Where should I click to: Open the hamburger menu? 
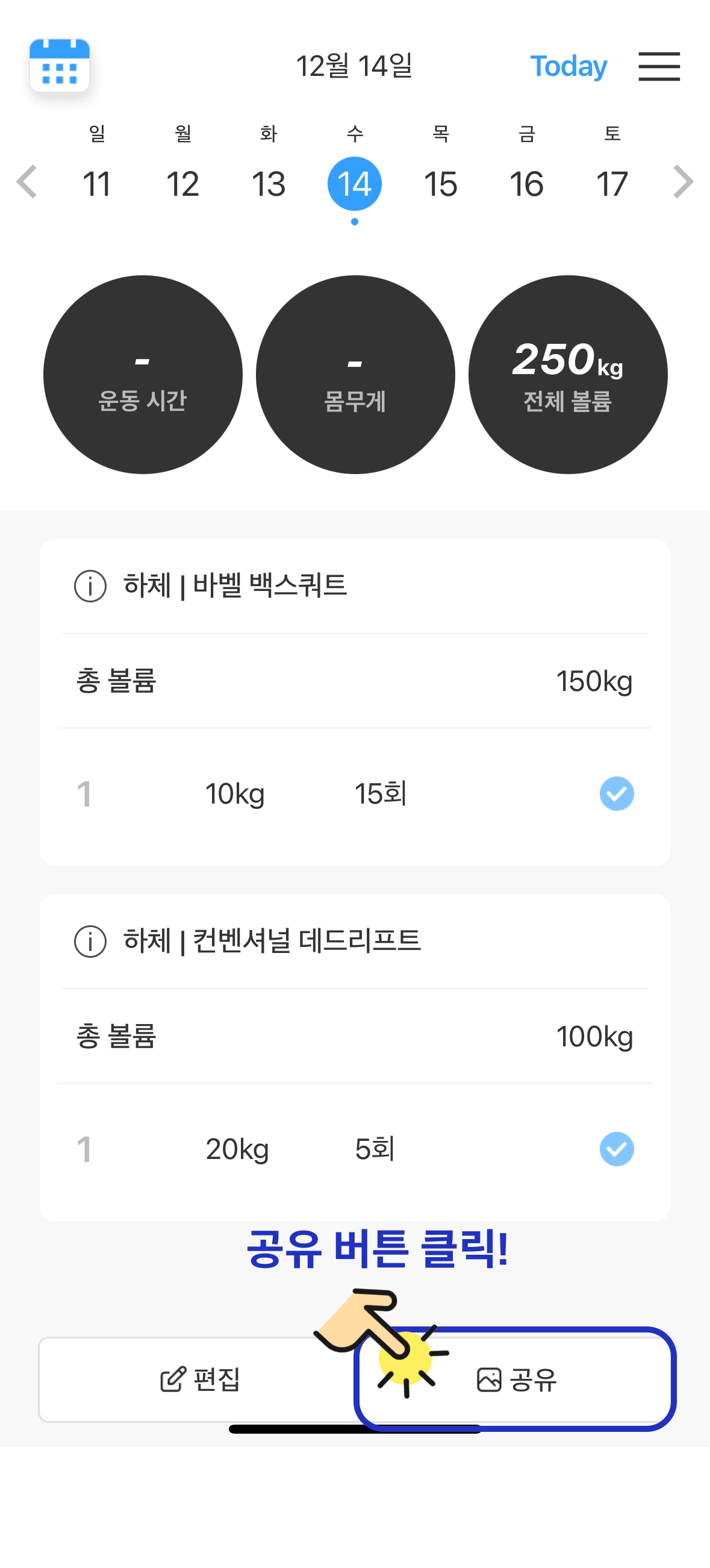[659, 66]
